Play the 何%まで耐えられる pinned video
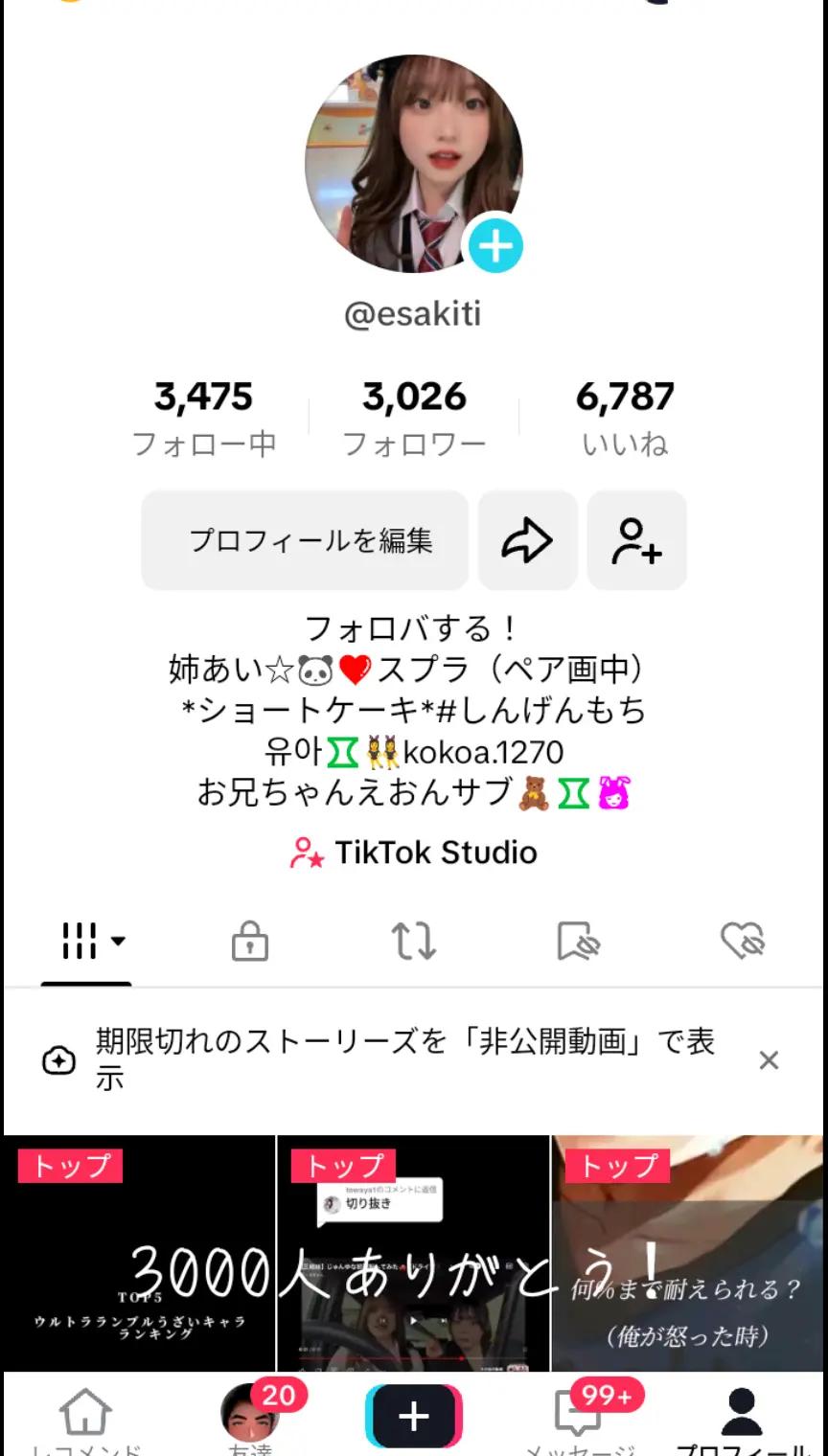Image resolution: width=828 pixels, height=1456 pixels. (687, 1253)
